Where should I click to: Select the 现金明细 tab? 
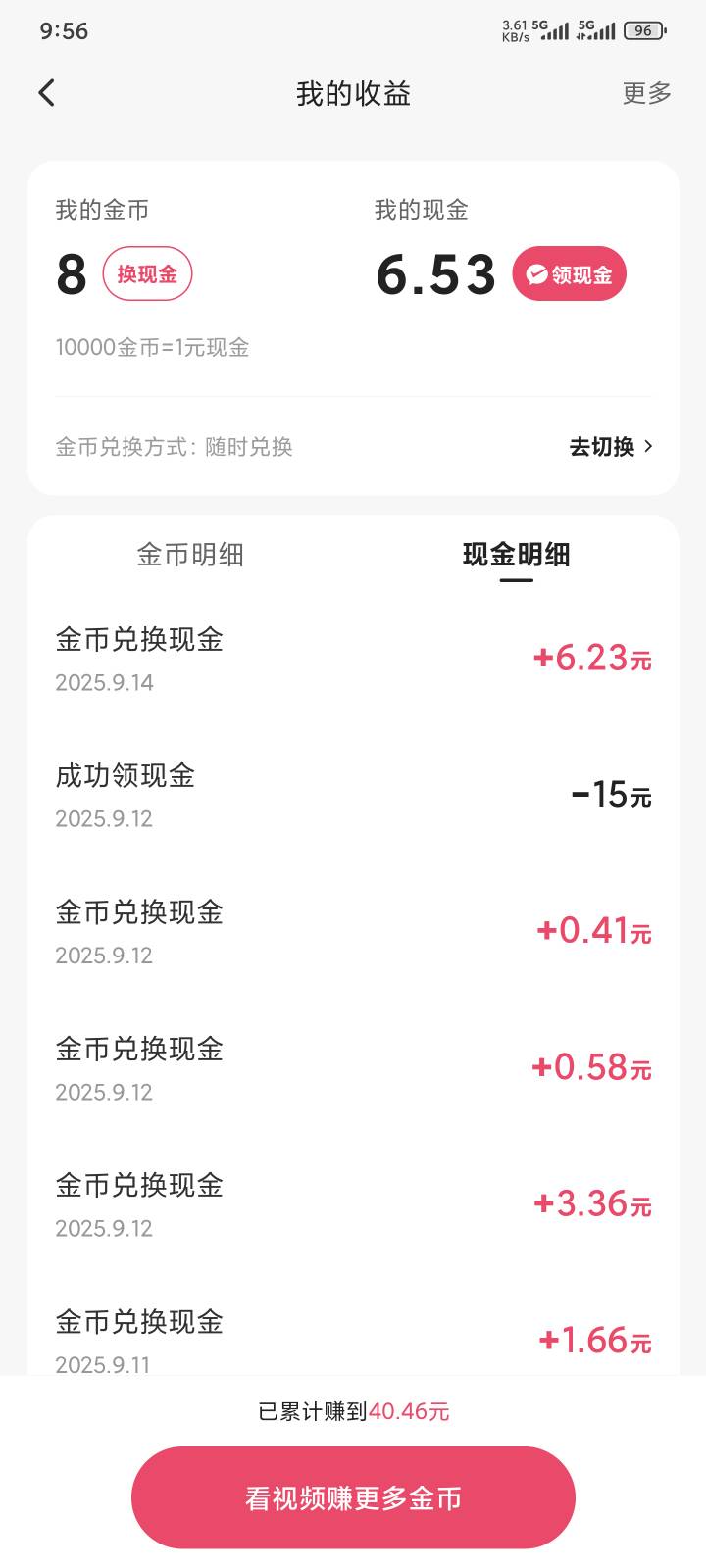pos(516,555)
